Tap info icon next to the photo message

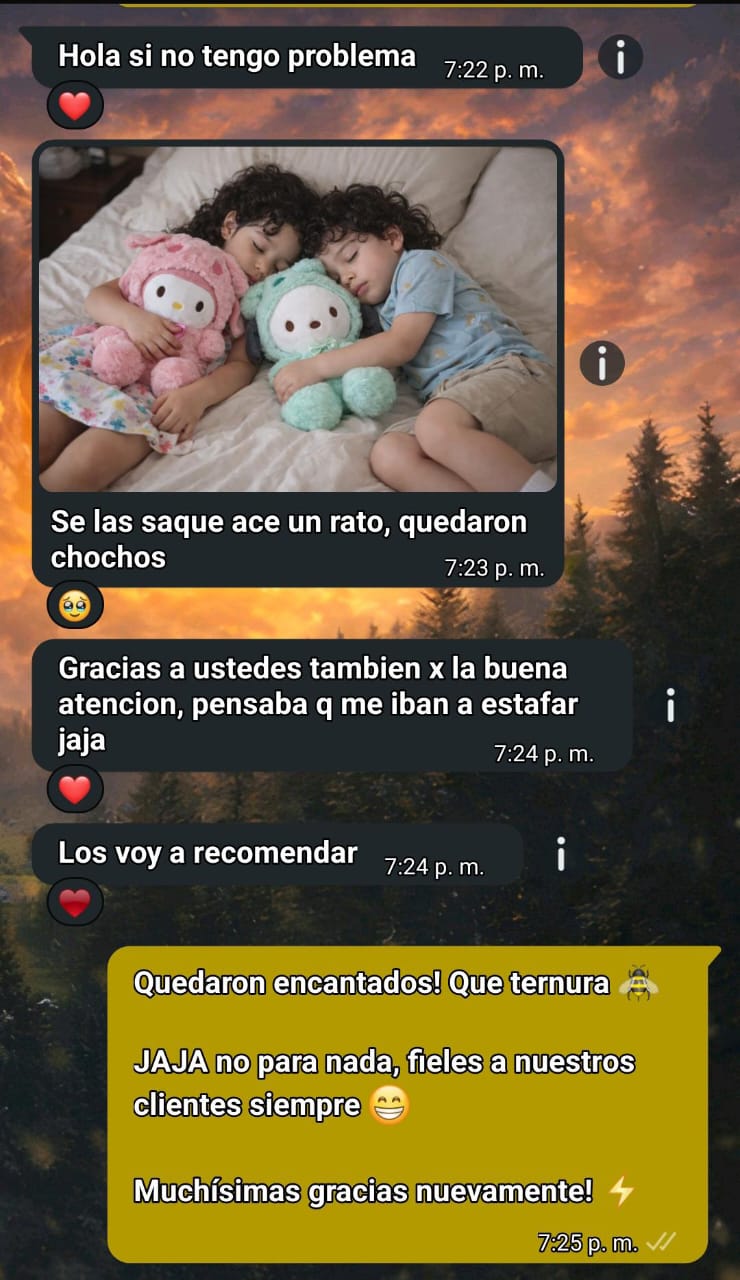tap(602, 363)
